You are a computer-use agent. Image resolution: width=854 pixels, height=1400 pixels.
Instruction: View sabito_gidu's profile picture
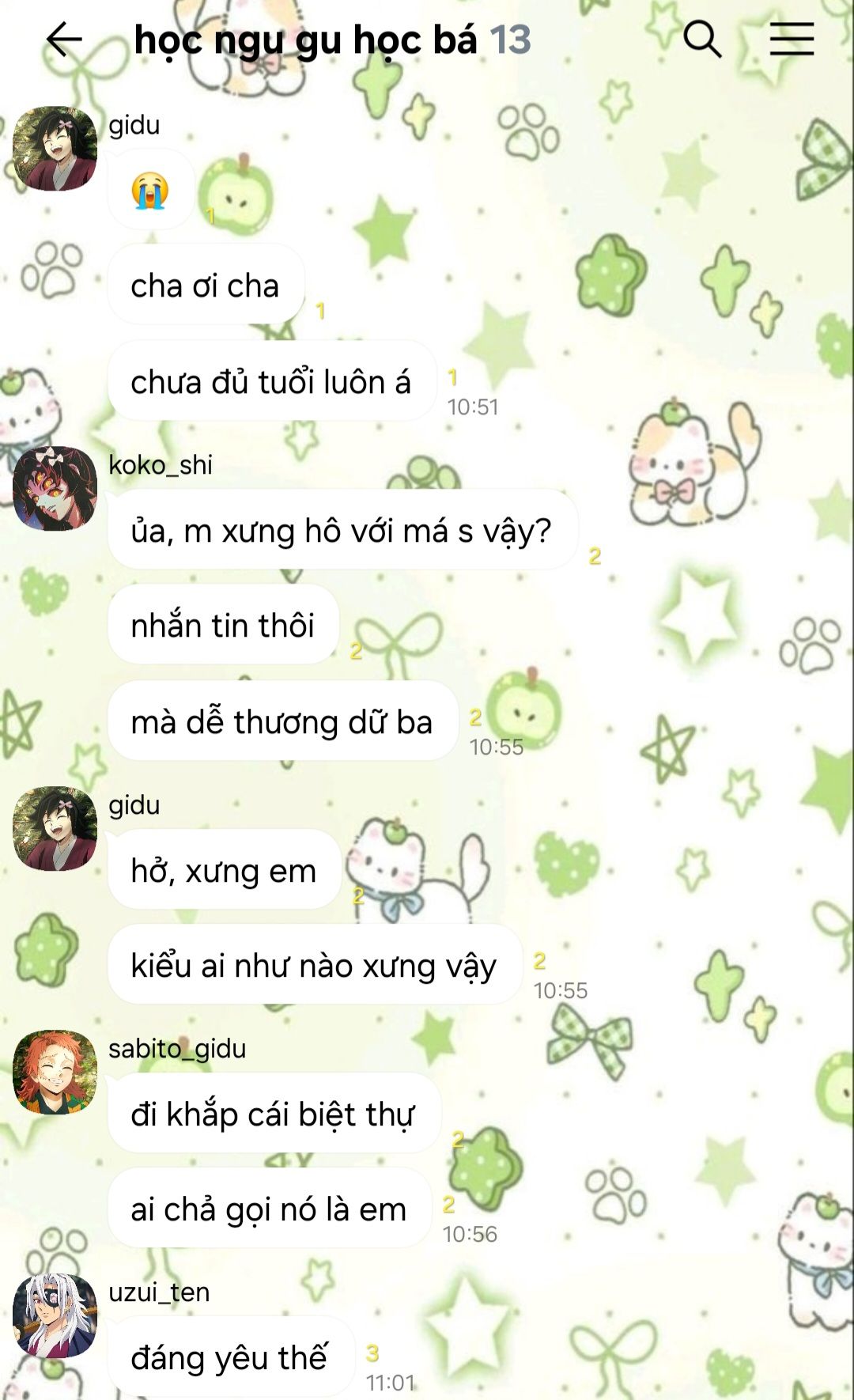(55, 1072)
